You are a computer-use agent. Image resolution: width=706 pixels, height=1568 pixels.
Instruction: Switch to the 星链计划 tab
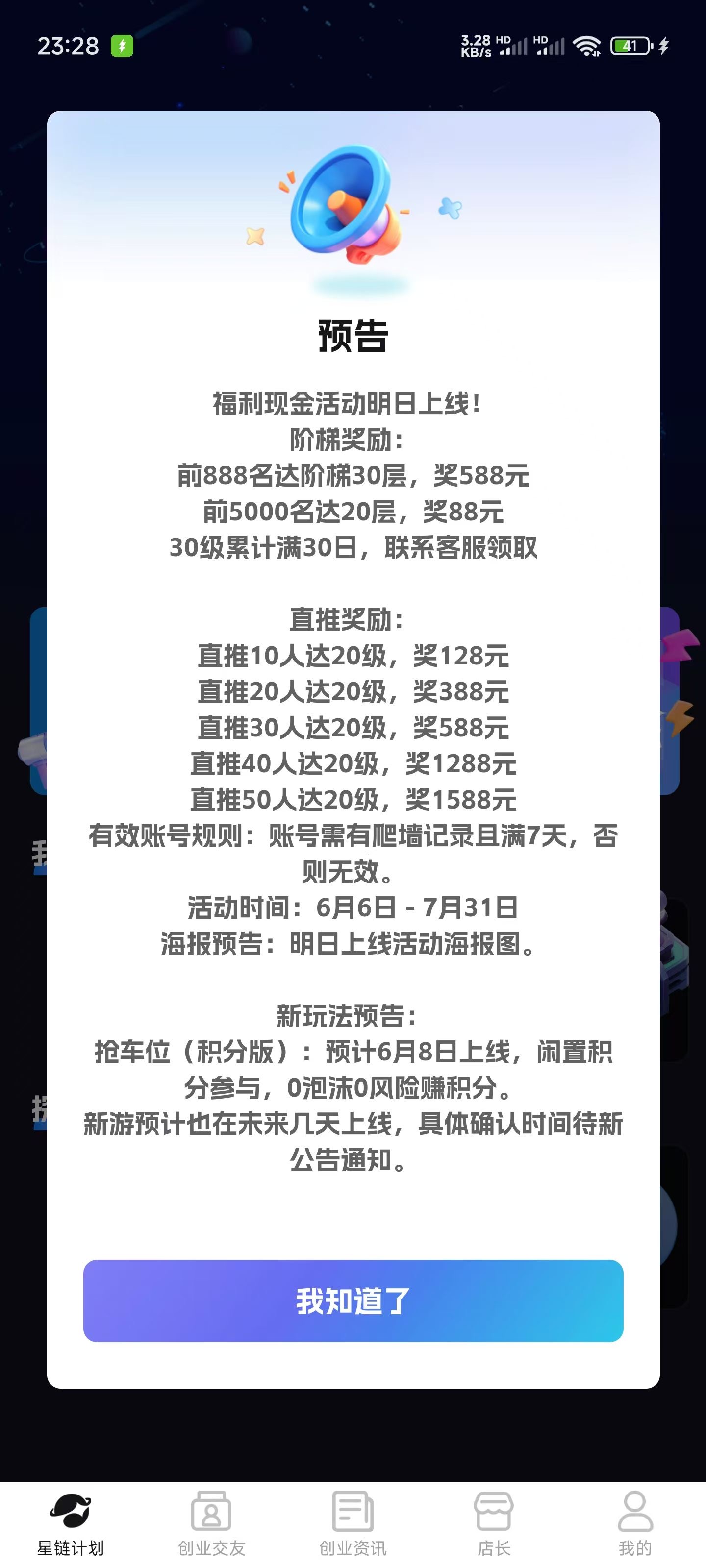click(71, 1525)
